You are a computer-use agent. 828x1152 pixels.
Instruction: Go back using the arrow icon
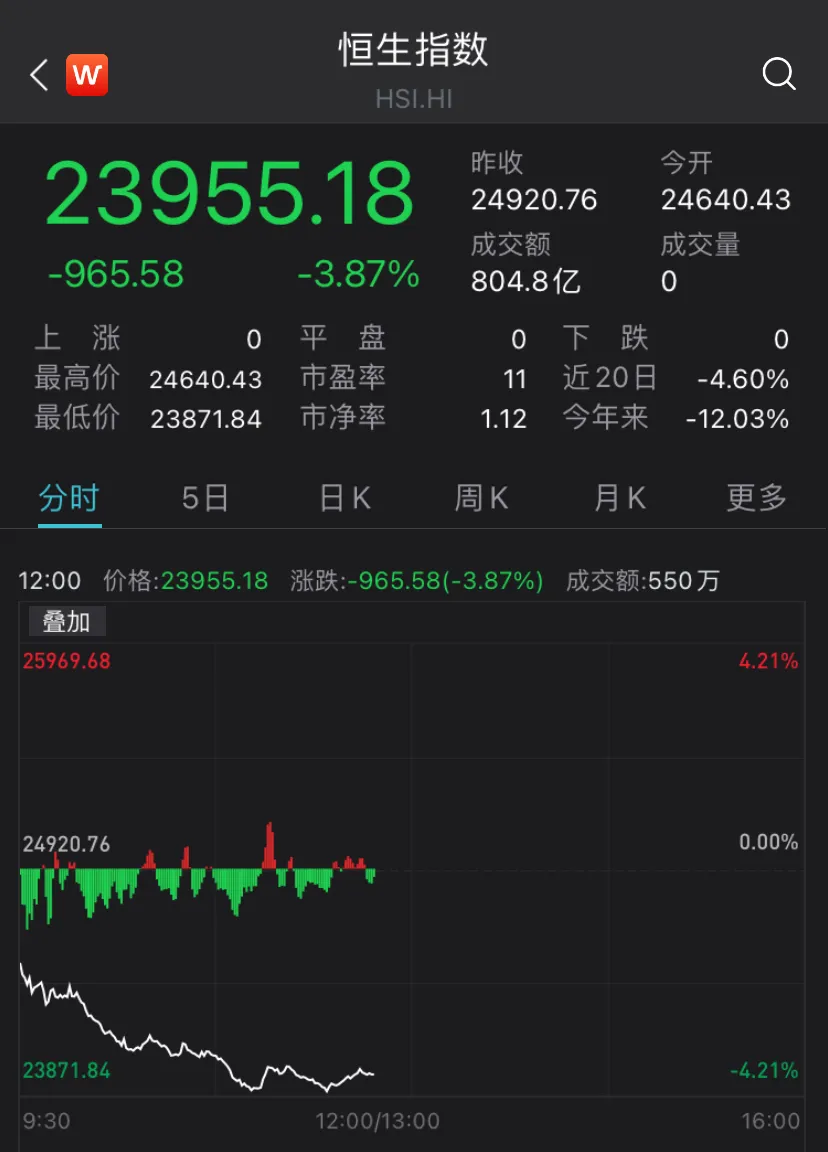pos(39,75)
